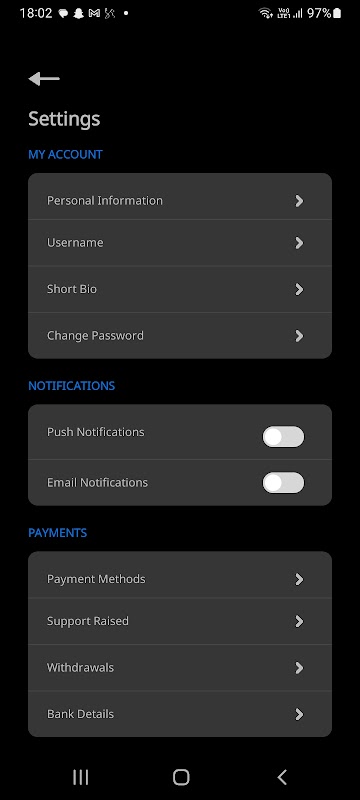Open Personal Information settings
Viewport: 360px width, 800px height.
pyautogui.click(x=180, y=201)
